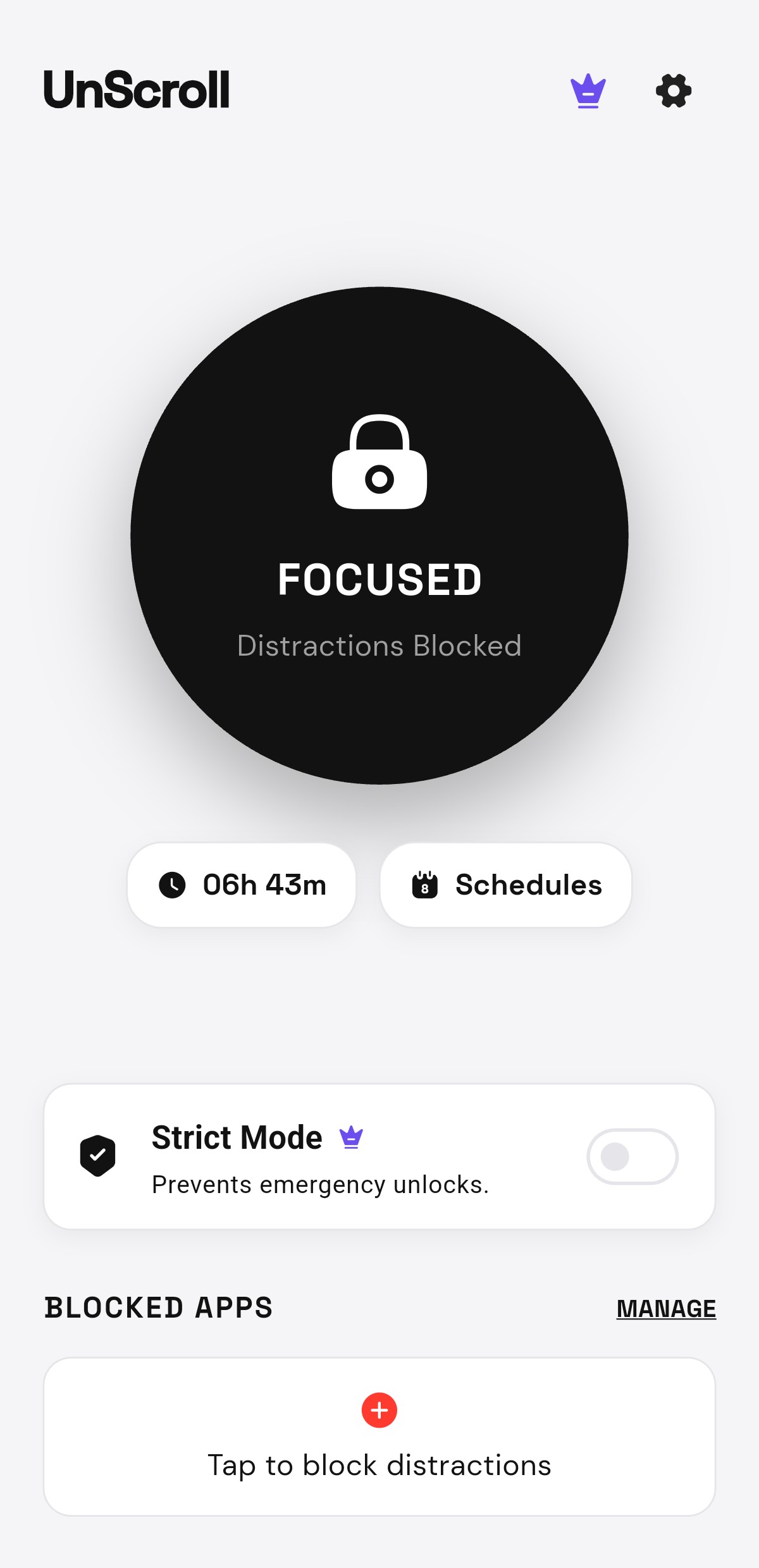This screenshot has height=1568, width=759.
Task: Open the 06h 43m timer chip
Action: (242, 885)
